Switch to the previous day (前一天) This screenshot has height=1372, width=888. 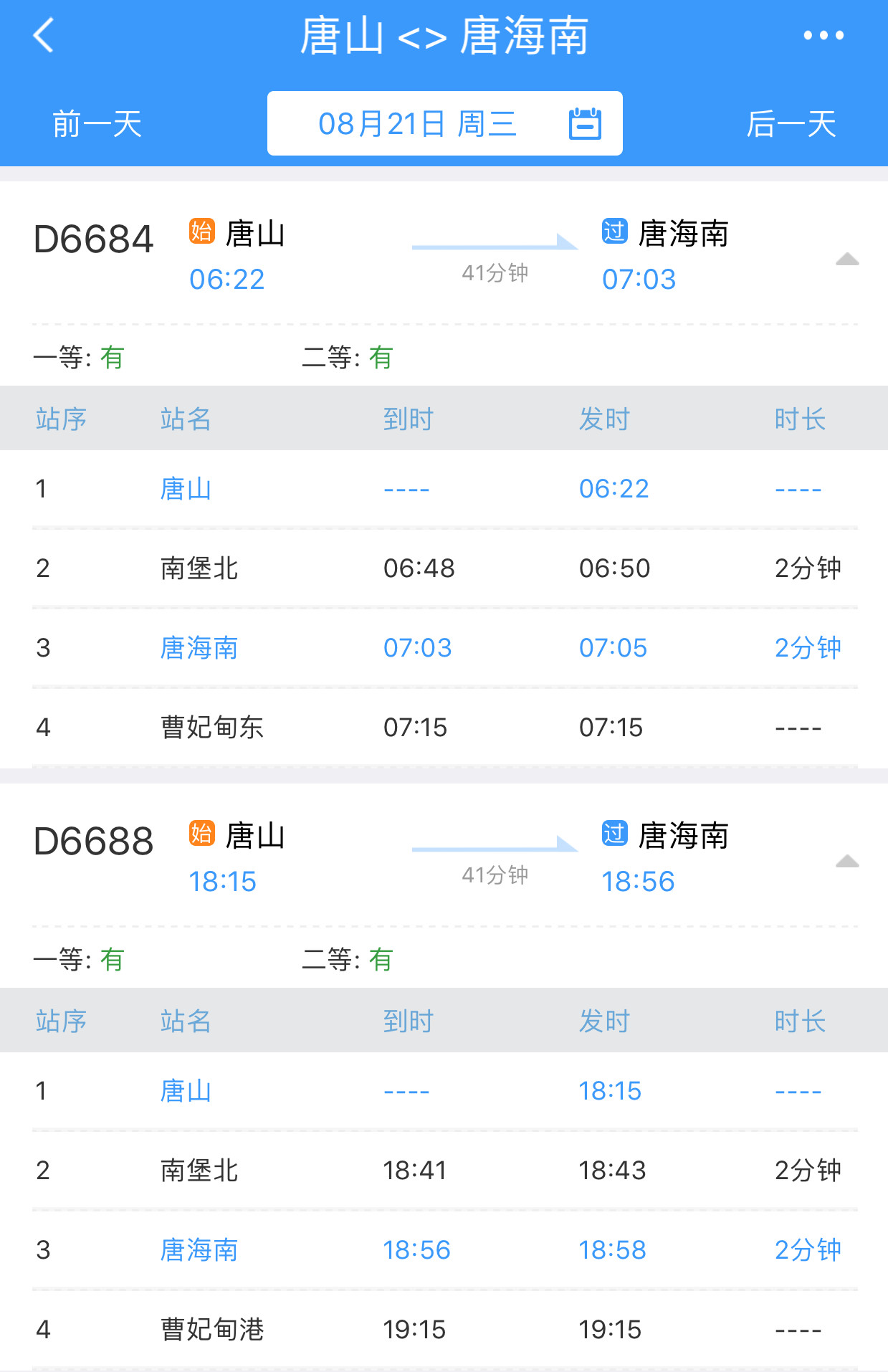pos(97,124)
